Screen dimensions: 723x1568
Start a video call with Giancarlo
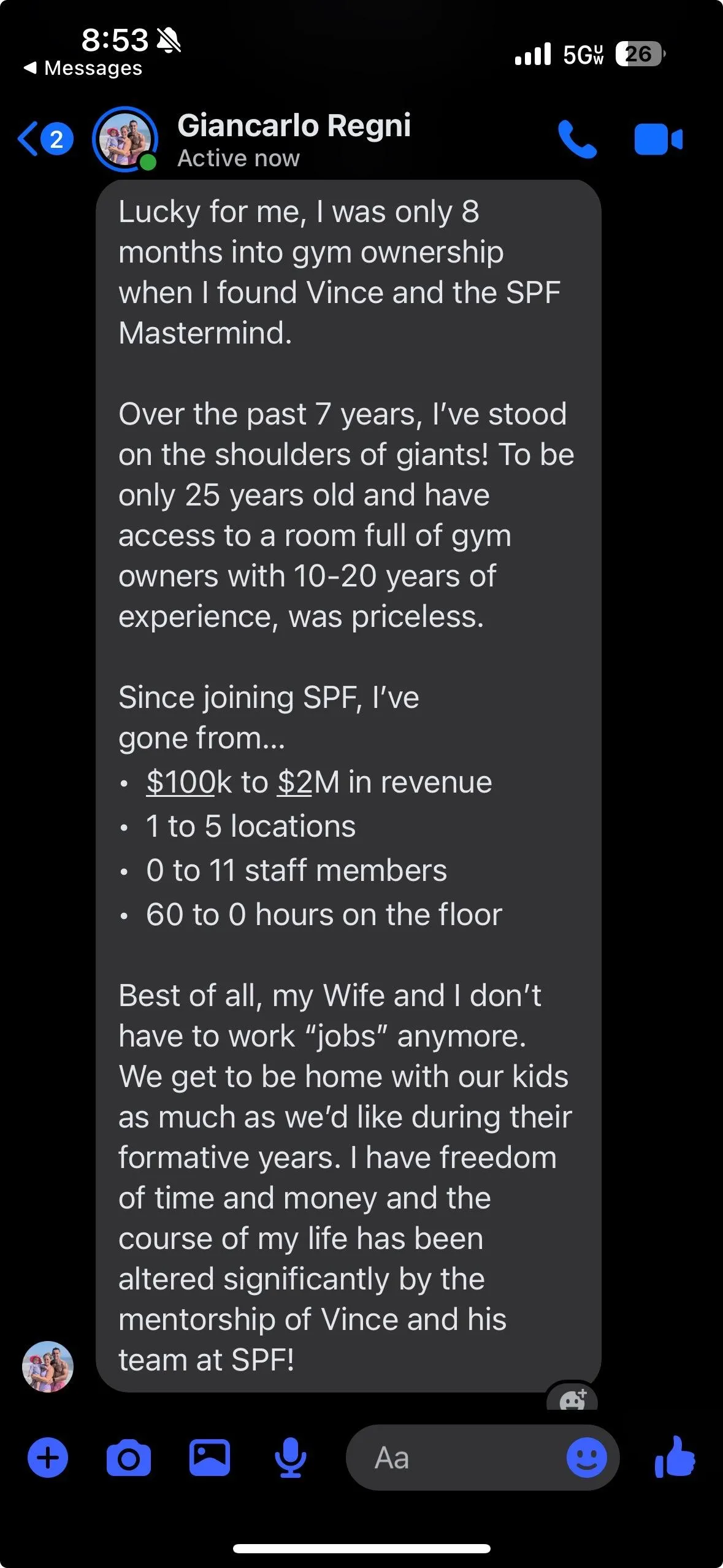(658, 139)
